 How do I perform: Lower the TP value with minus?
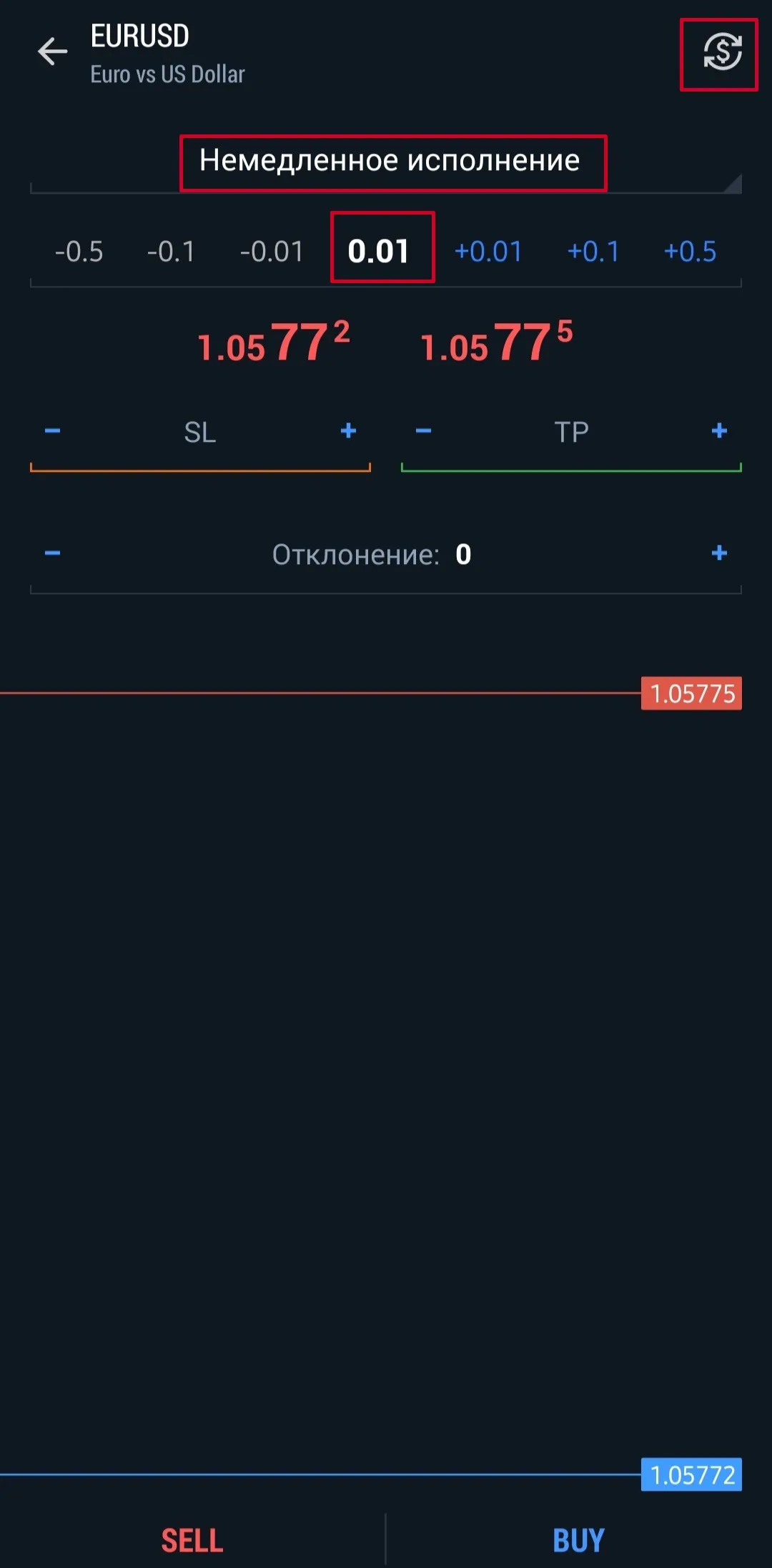424,430
